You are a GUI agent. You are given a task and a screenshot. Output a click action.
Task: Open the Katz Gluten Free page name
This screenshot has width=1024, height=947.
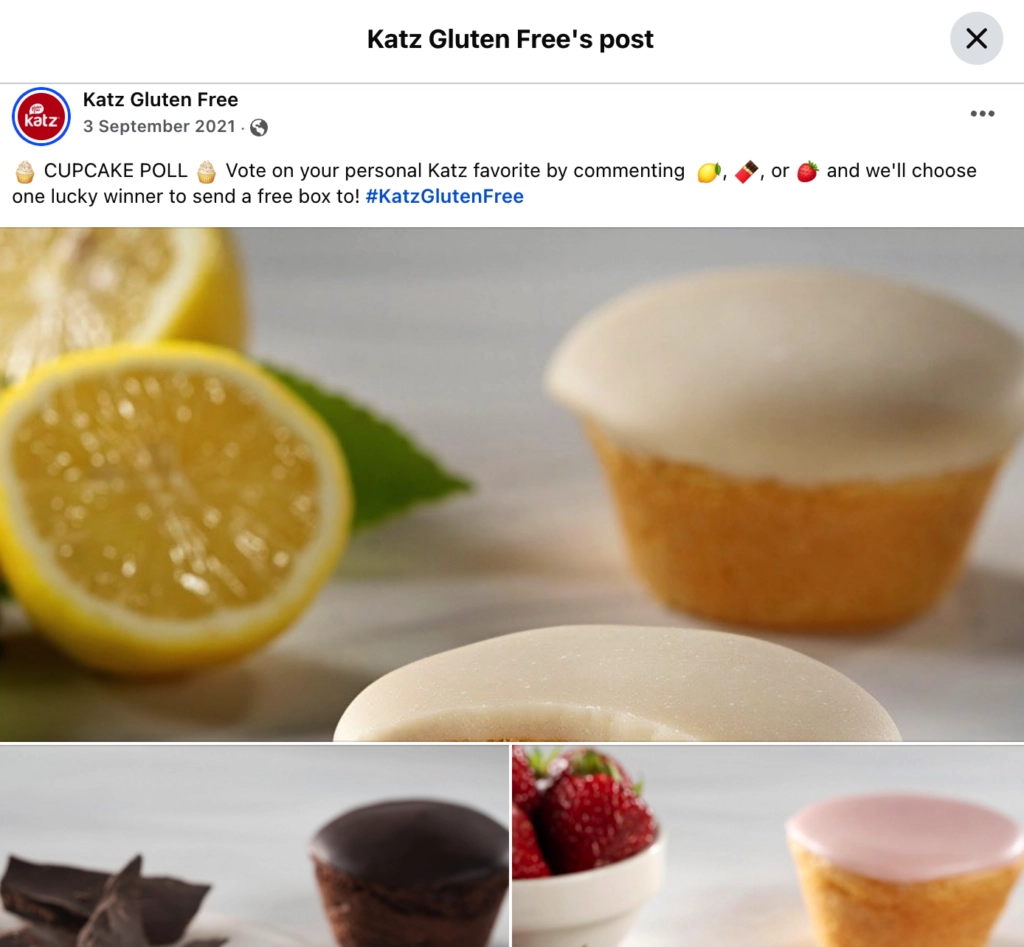160,99
